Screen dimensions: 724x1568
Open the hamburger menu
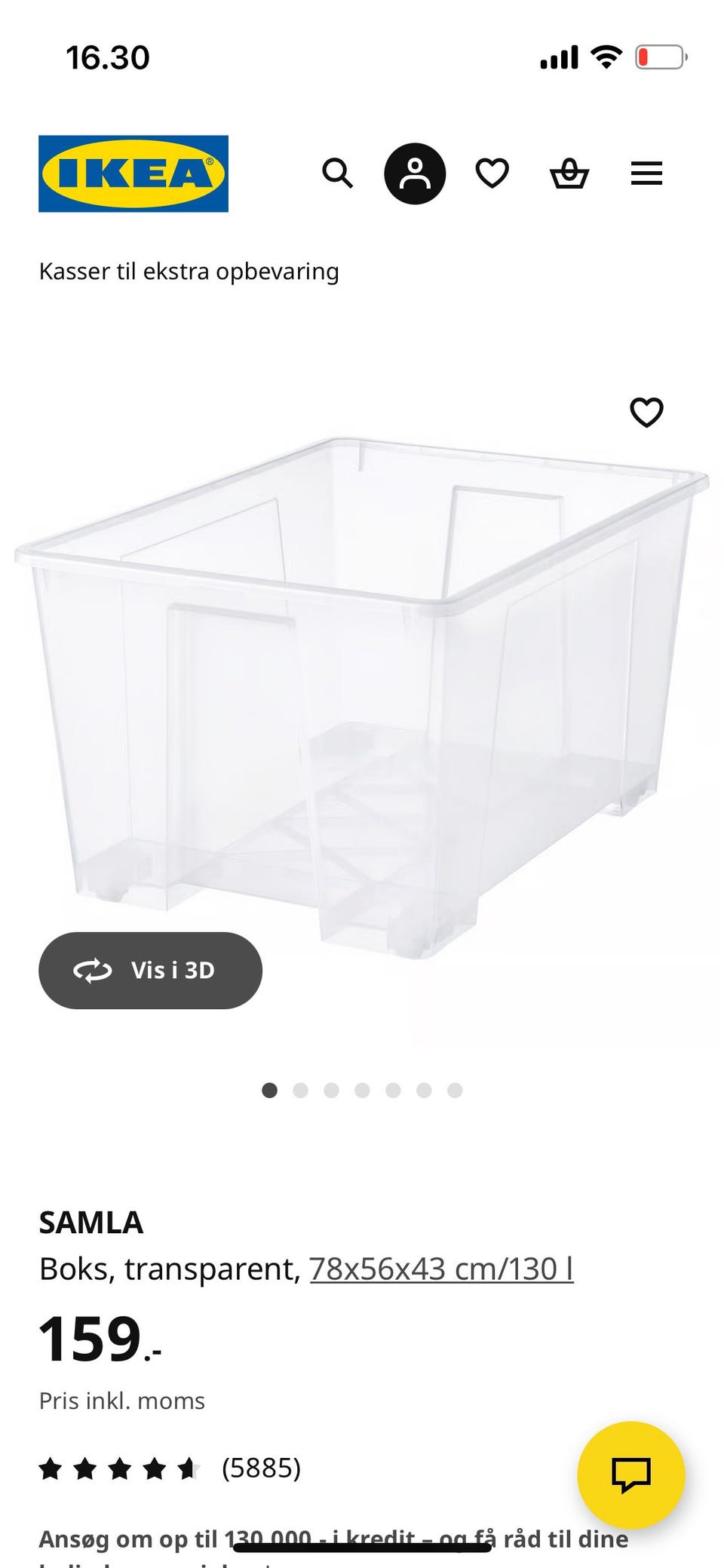tap(646, 173)
